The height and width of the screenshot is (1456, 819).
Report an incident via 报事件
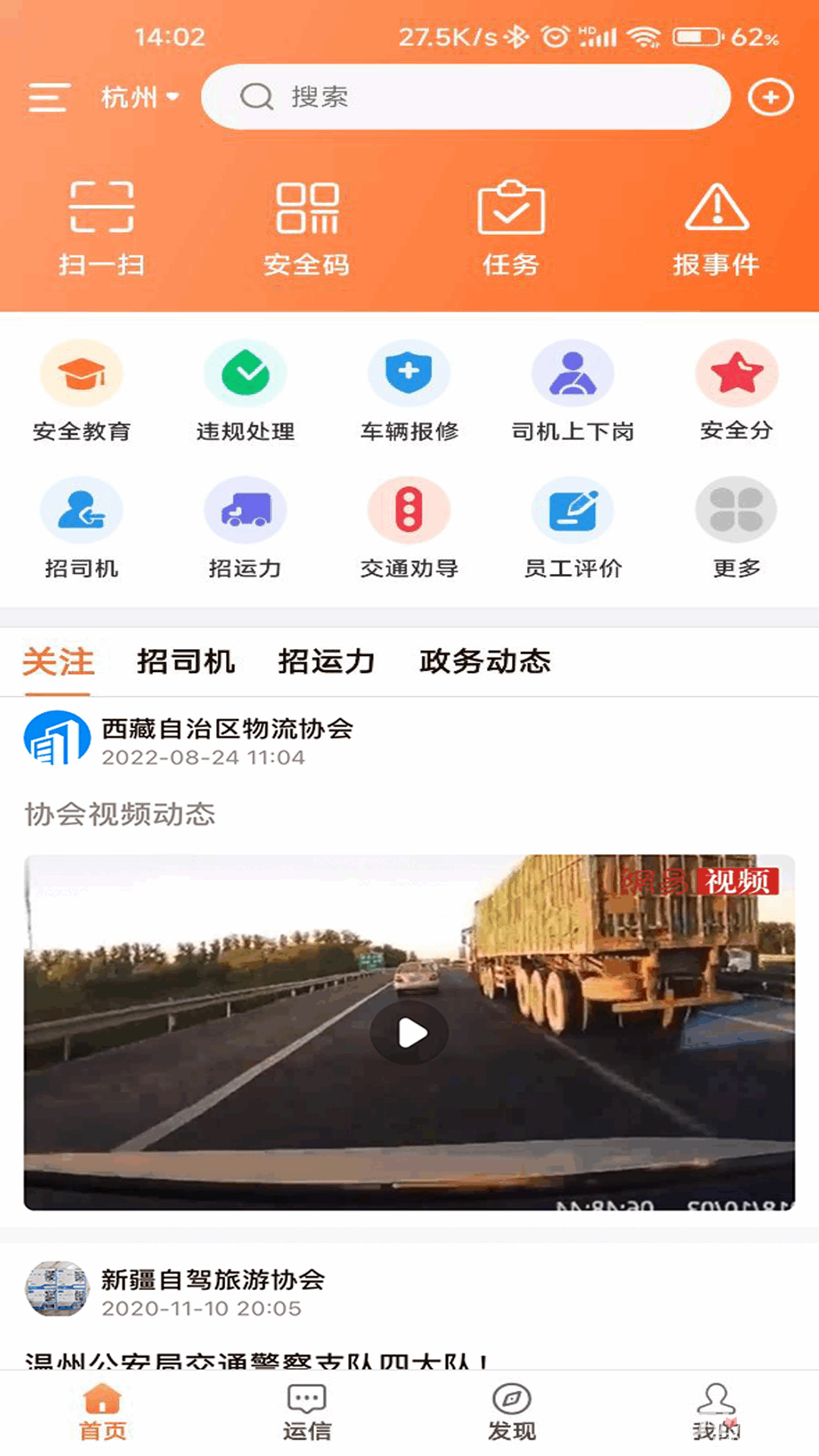(x=717, y=229)
